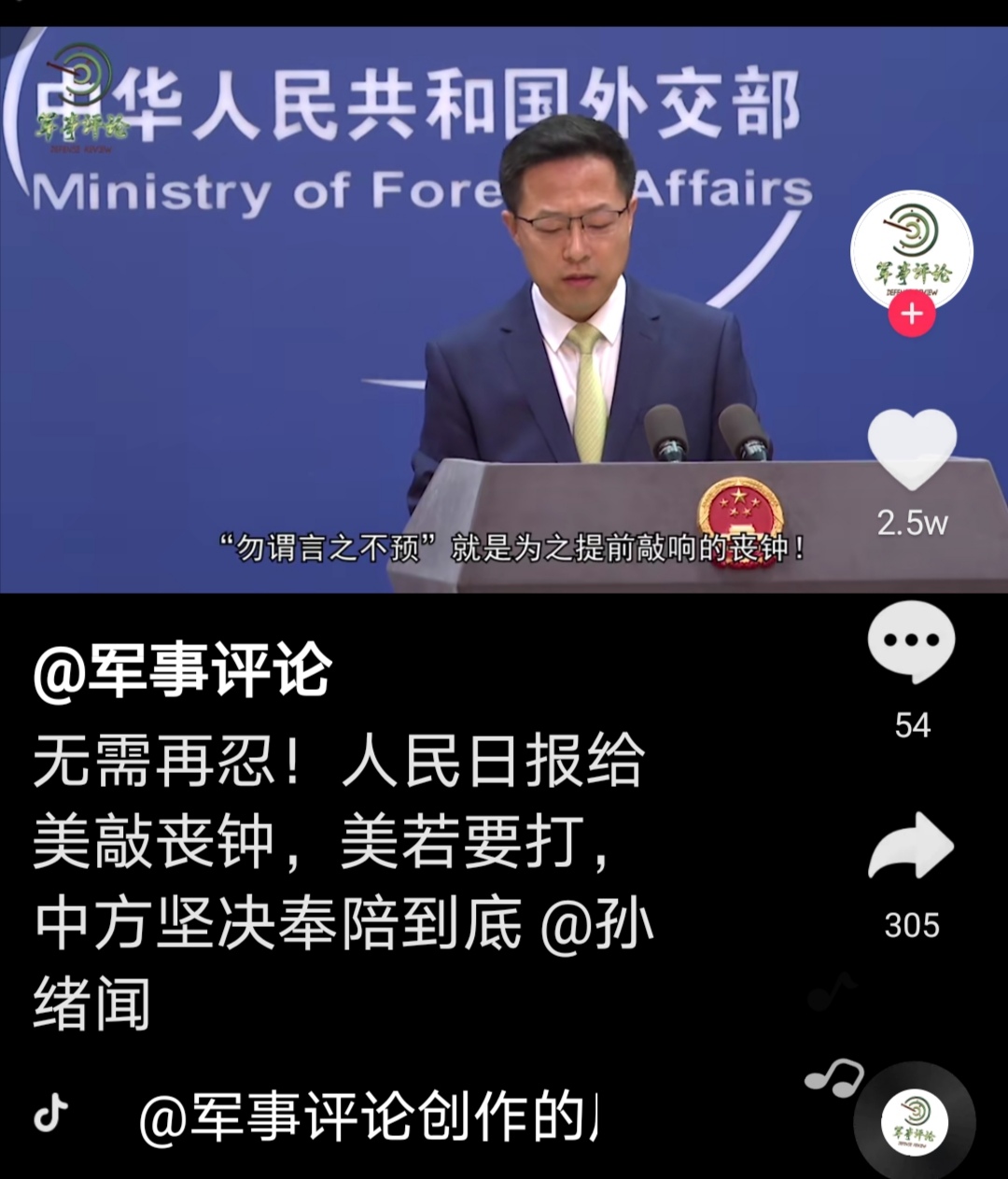Open the comments section
The width and height of the screenshot is (1008, 1179).
[912, 643]
